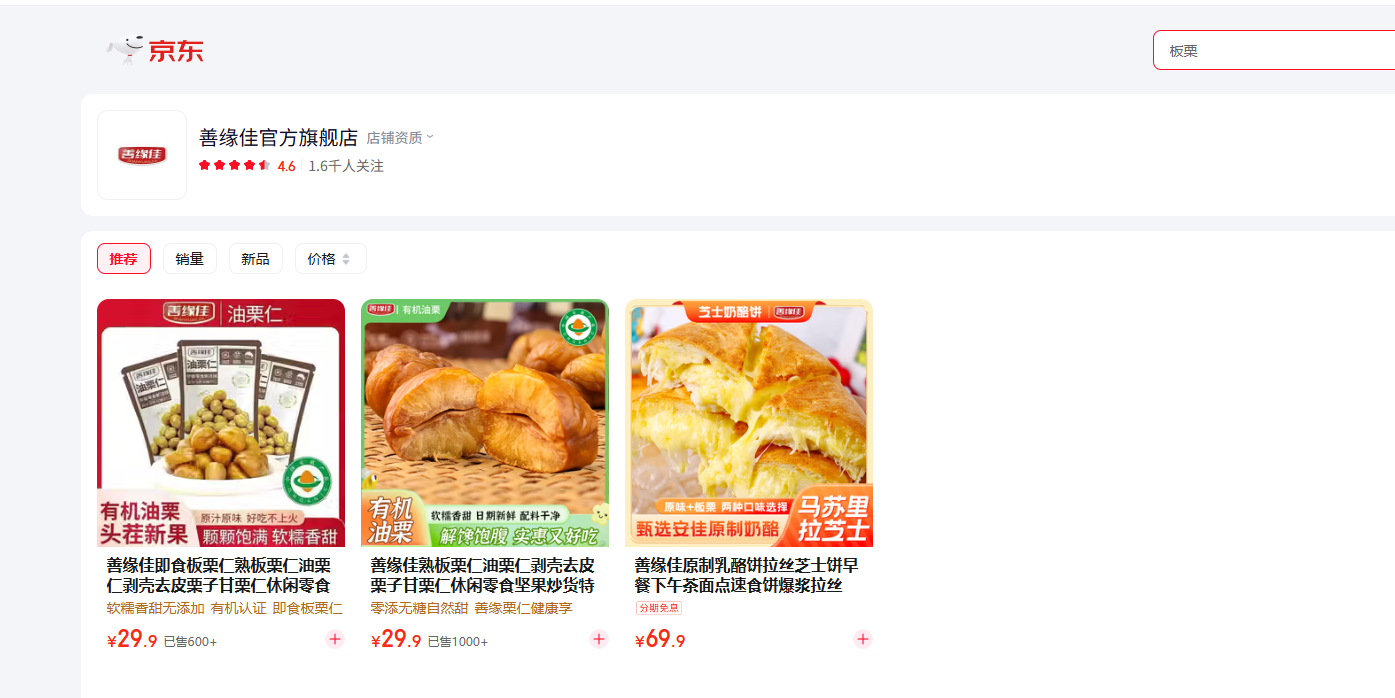The image size is (1395, 698).
Task: Open the 京东 home logo link
Action: click(156, 50)
